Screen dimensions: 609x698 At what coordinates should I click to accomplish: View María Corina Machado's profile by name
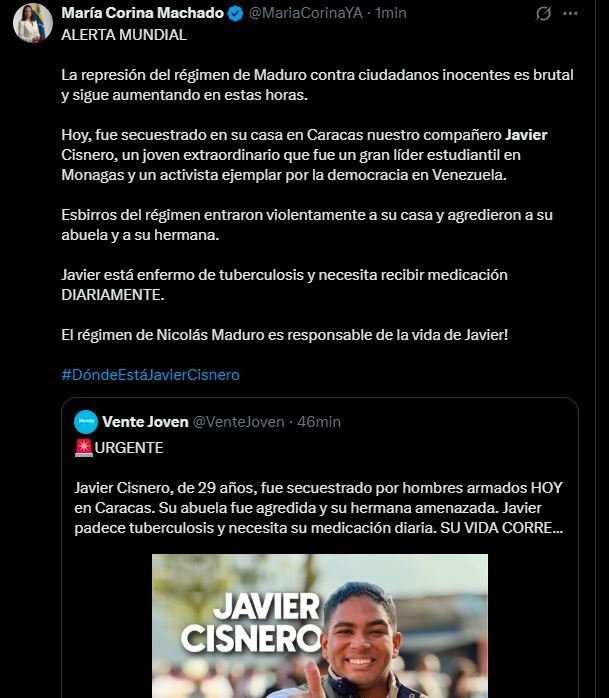click(139, 14)
